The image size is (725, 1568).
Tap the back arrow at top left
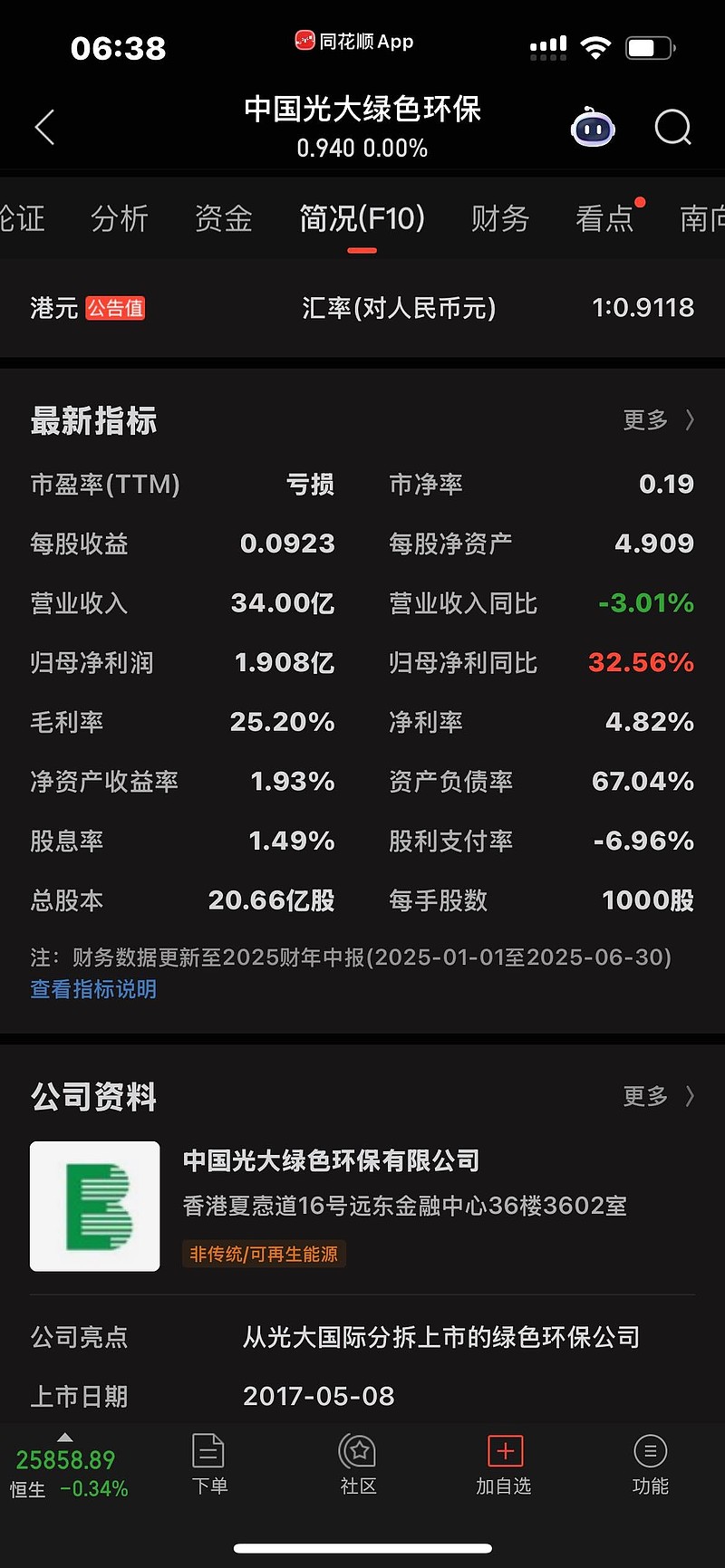point(43,128)
